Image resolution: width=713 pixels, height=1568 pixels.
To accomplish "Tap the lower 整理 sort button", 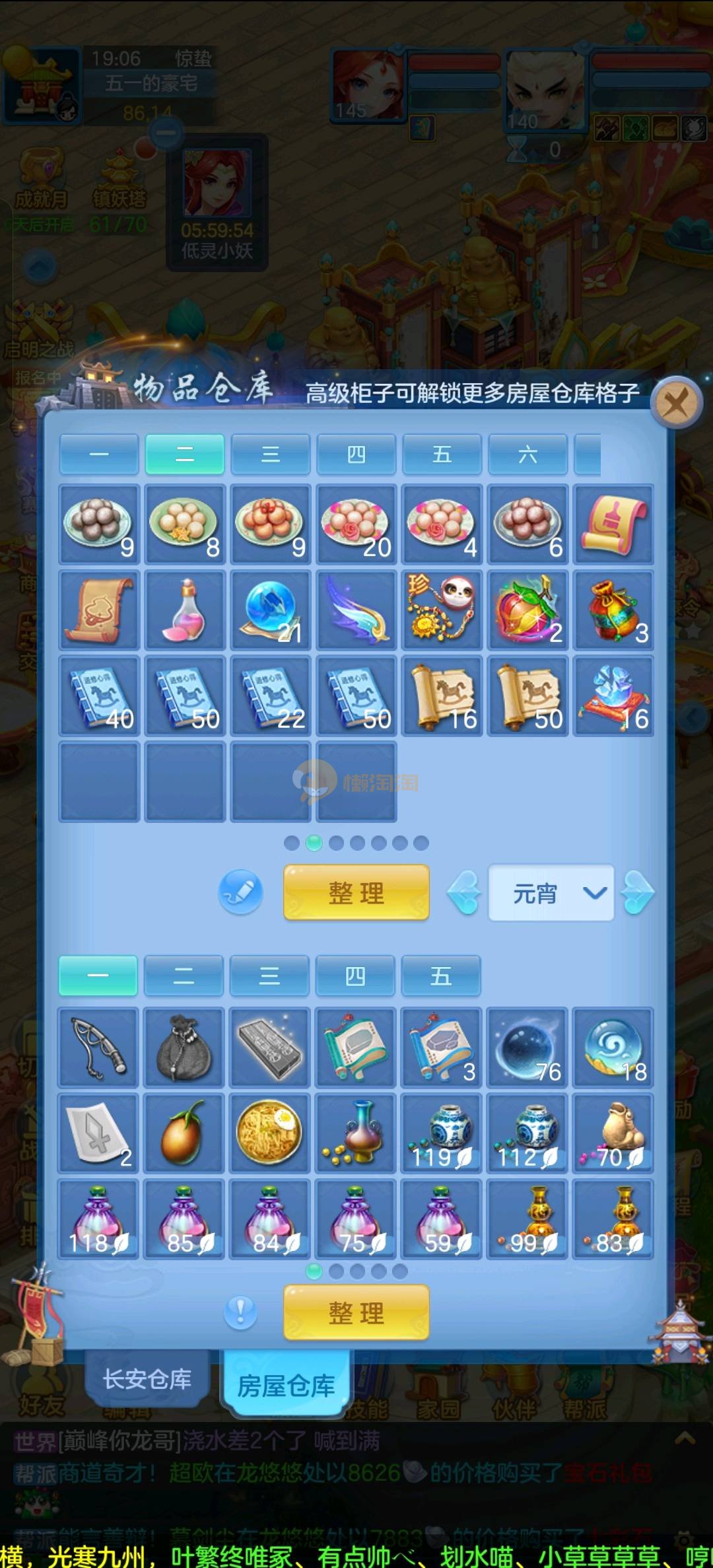I will (x=356, y=1312).
